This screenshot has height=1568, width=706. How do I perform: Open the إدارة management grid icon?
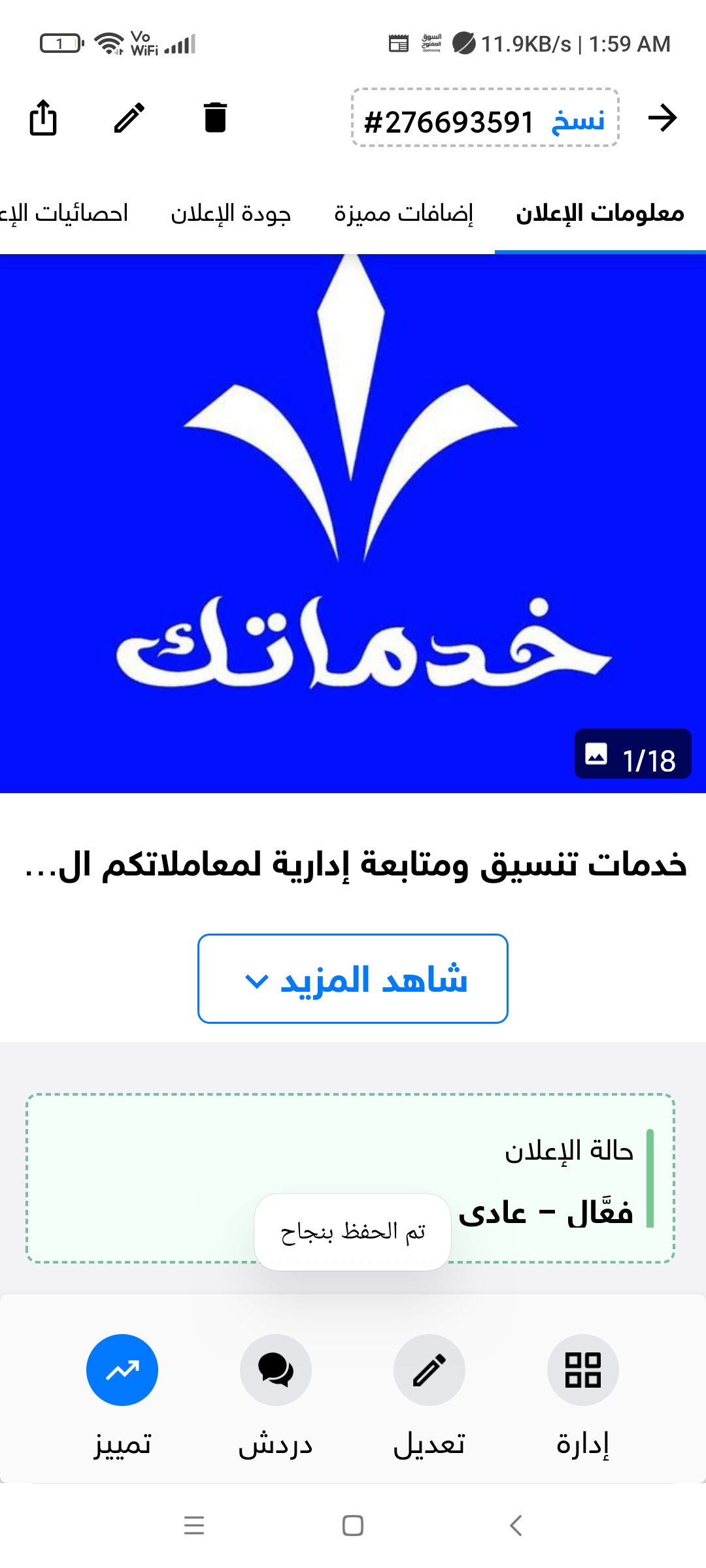point(582,1371)
